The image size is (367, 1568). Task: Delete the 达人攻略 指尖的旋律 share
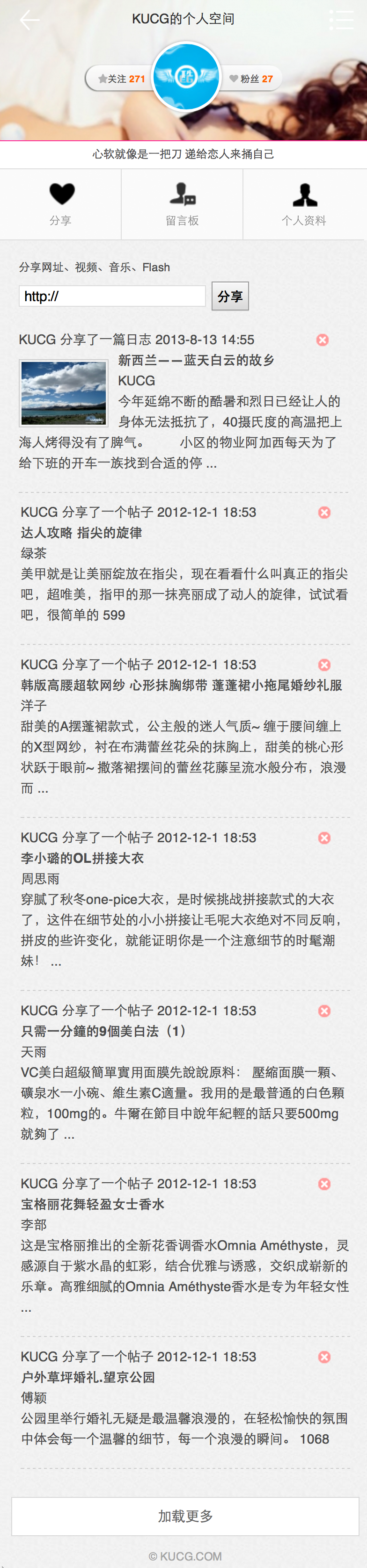click(324, 513)
